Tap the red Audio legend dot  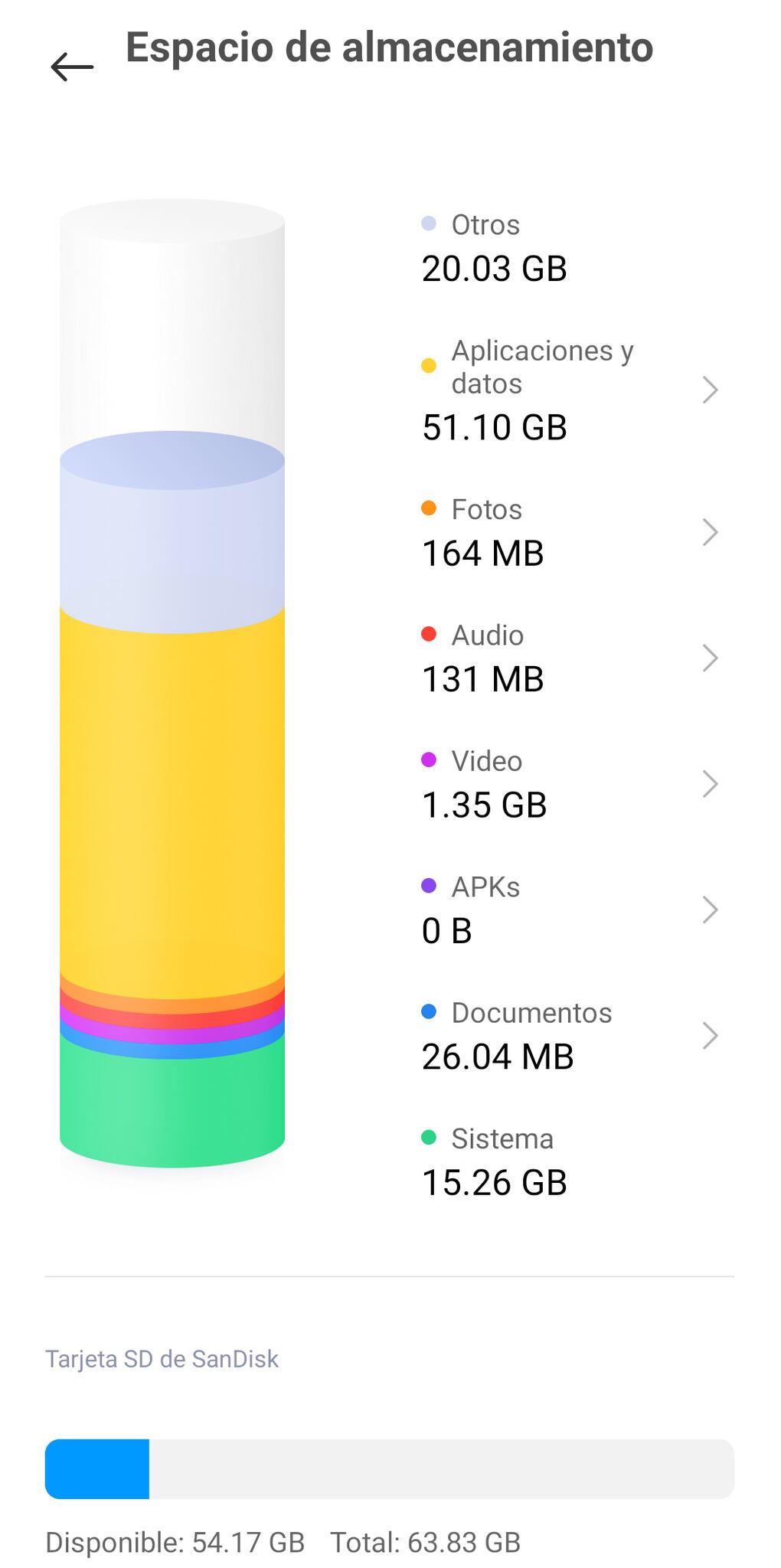point(430,634)
